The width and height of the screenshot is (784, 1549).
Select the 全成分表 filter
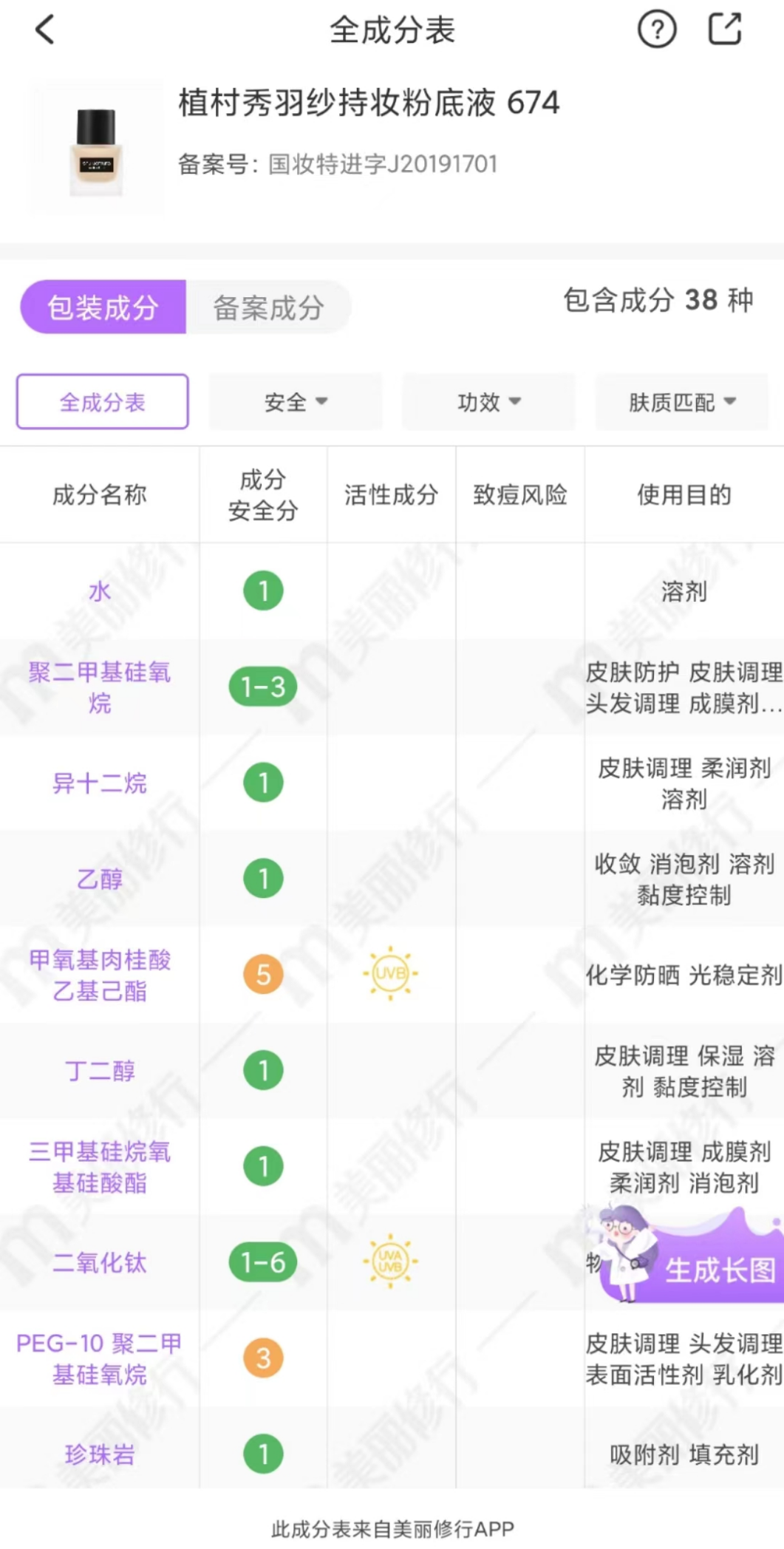[x=103, y=402]
